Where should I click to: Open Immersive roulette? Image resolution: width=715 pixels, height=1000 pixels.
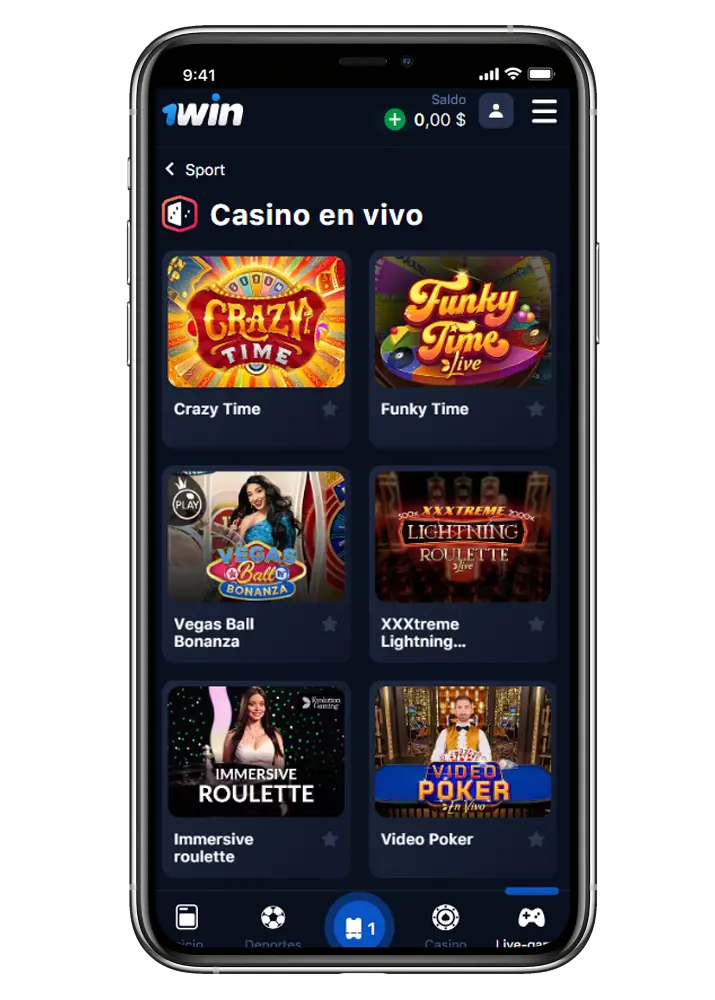pos(256,752)
